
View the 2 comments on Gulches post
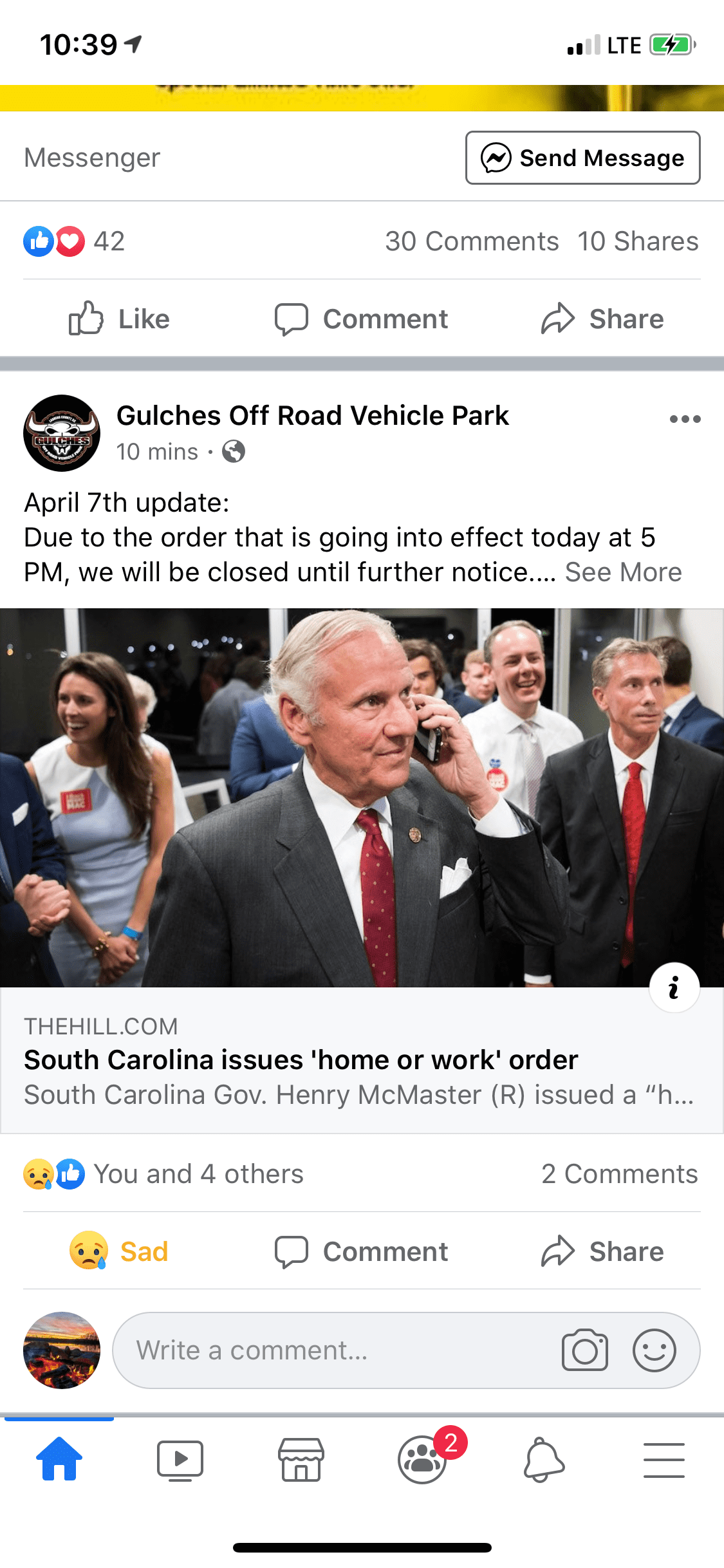pyautogui.click(x=619, y=1174)
